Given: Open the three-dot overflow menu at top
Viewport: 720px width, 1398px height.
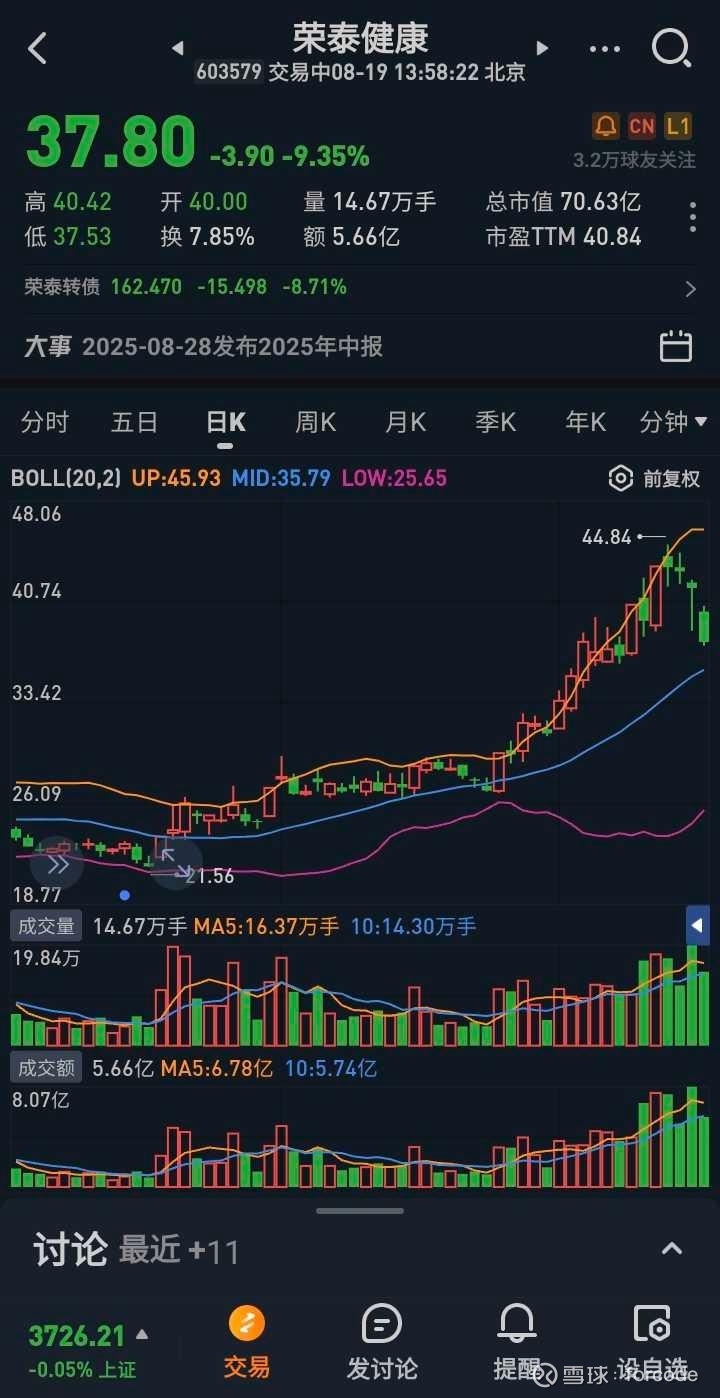Looking at the screenshot, I should click(605, 48).
